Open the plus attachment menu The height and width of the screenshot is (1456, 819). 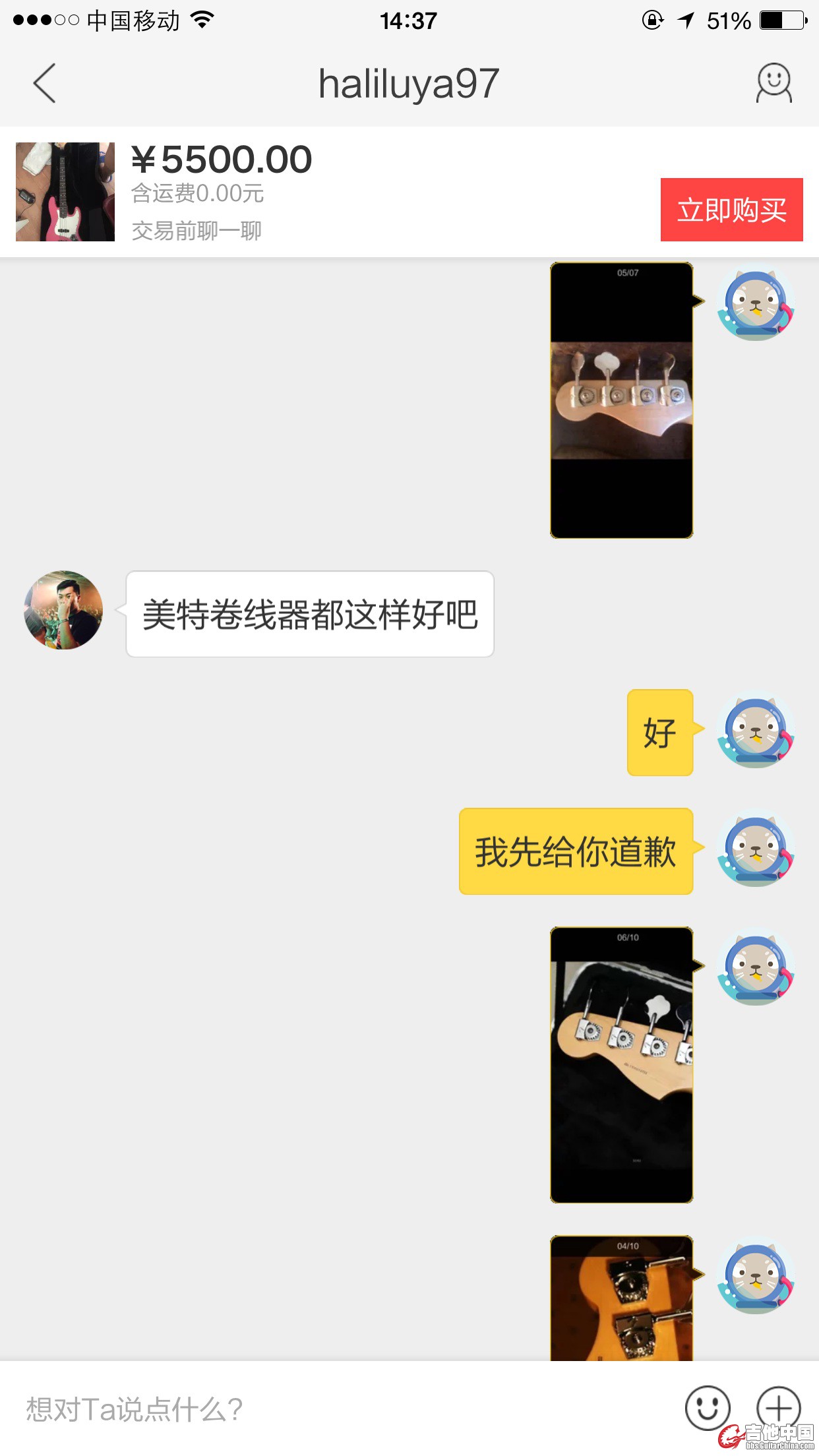[778, 1407]
